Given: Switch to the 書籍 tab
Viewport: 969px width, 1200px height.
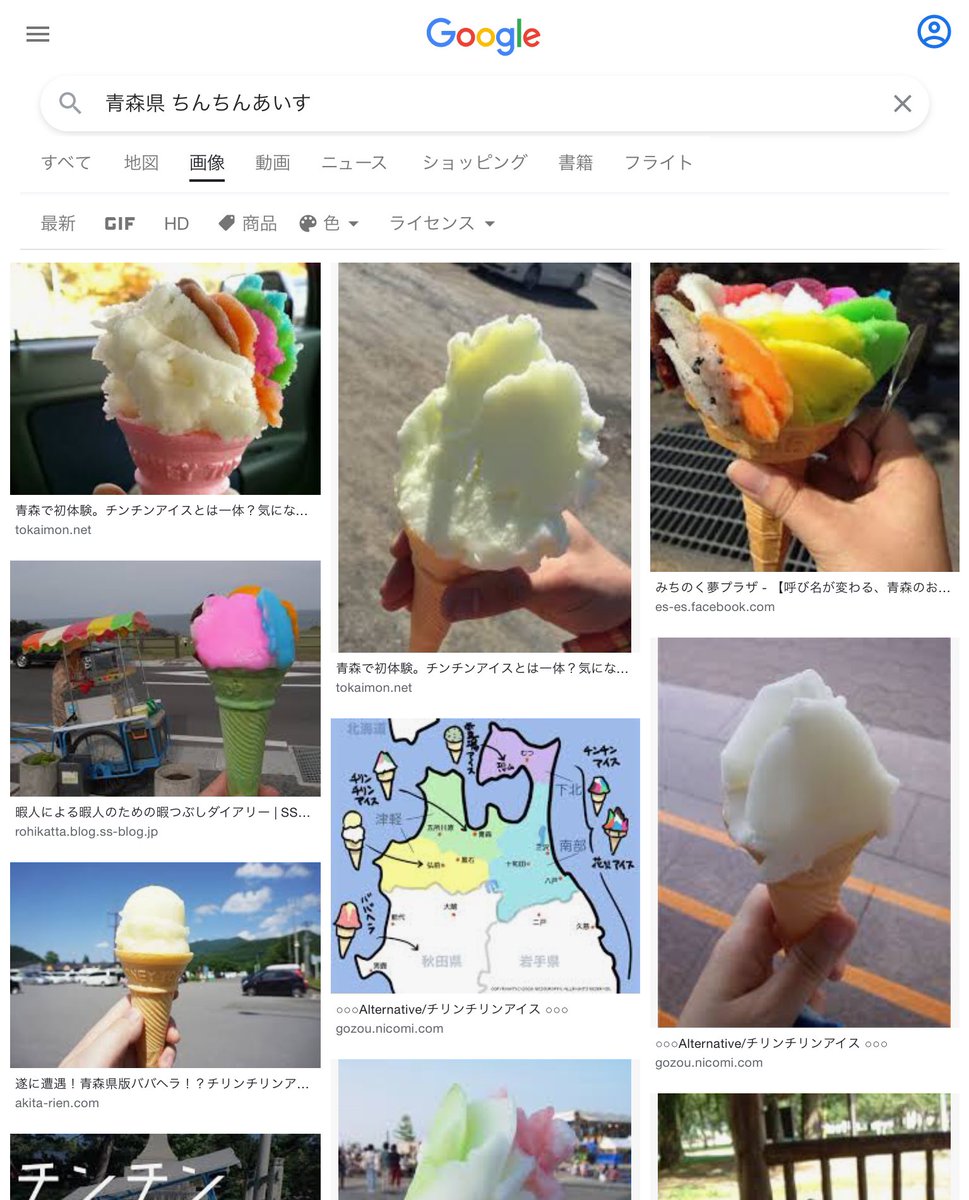Looking at the screenshot, I should tap(575, 162).
